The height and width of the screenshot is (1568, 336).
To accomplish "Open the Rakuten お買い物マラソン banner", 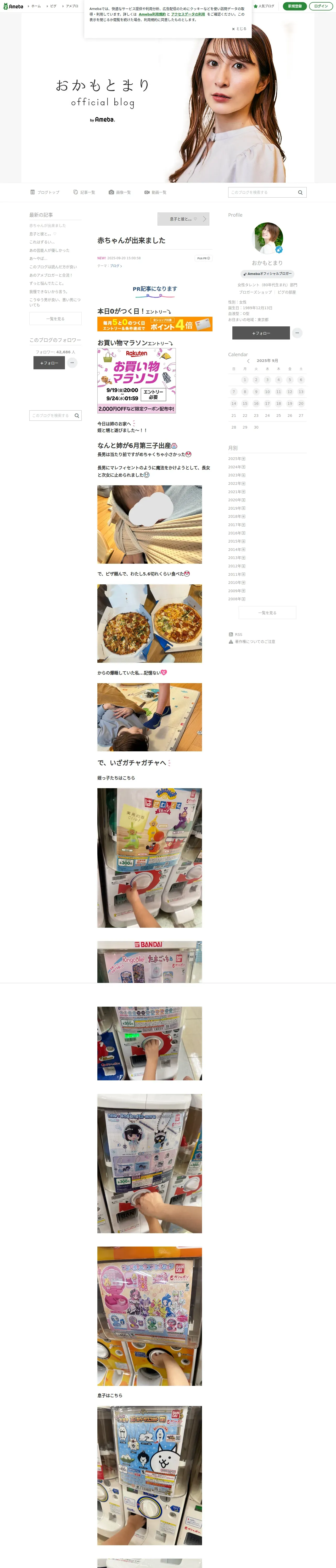I will (x=137, y=381).
